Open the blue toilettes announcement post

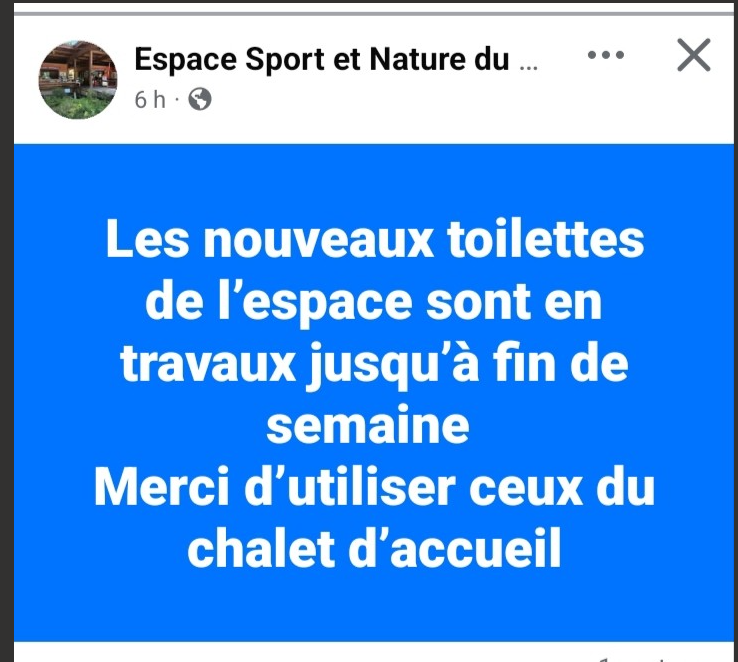coord(373,392)
